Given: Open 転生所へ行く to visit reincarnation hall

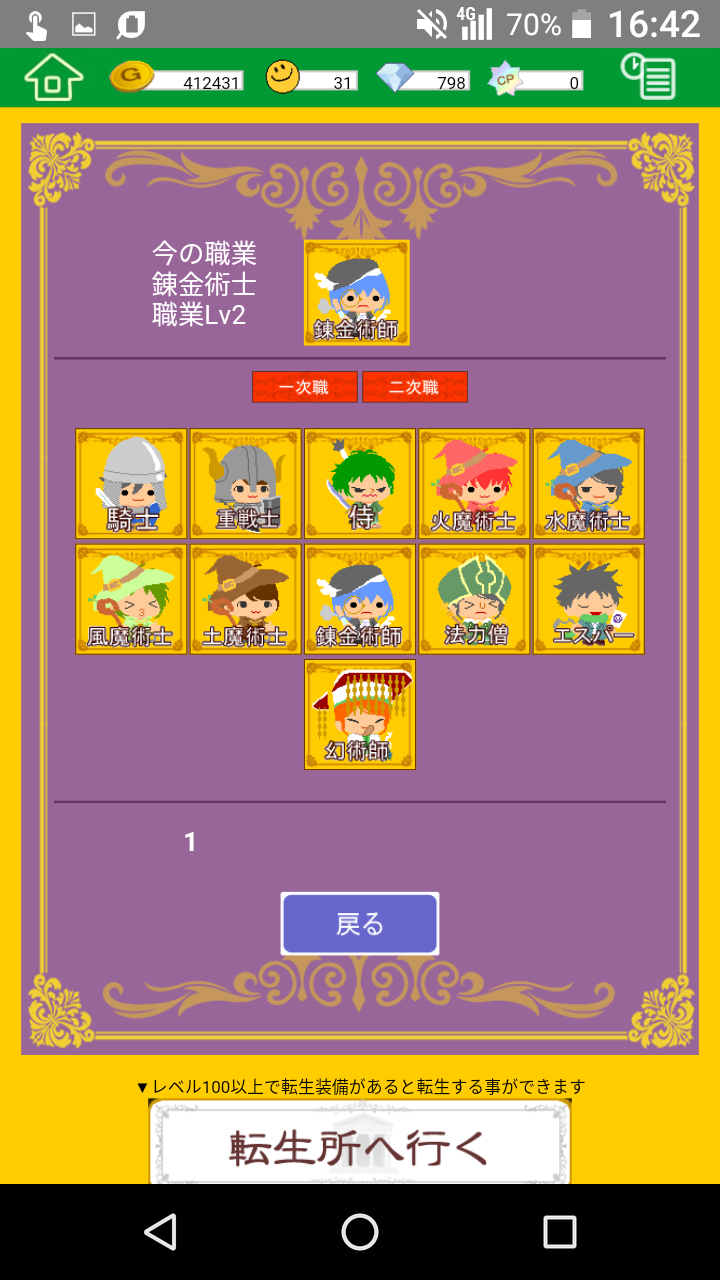Looking at the screenshot, I should pyautogui.click(x=360, y=1147).
